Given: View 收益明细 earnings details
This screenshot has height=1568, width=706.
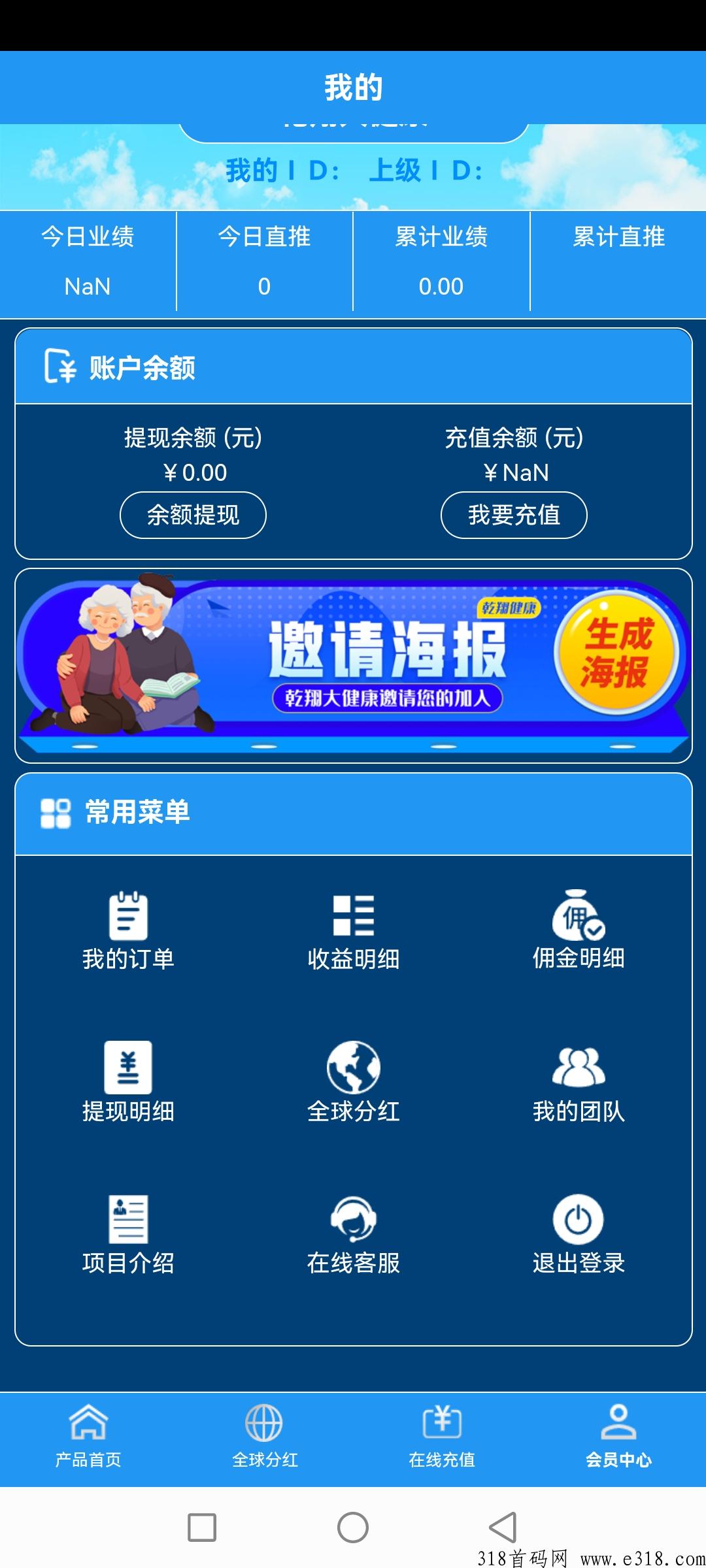Looking at the screenshot, I should [x=353, y=931].
